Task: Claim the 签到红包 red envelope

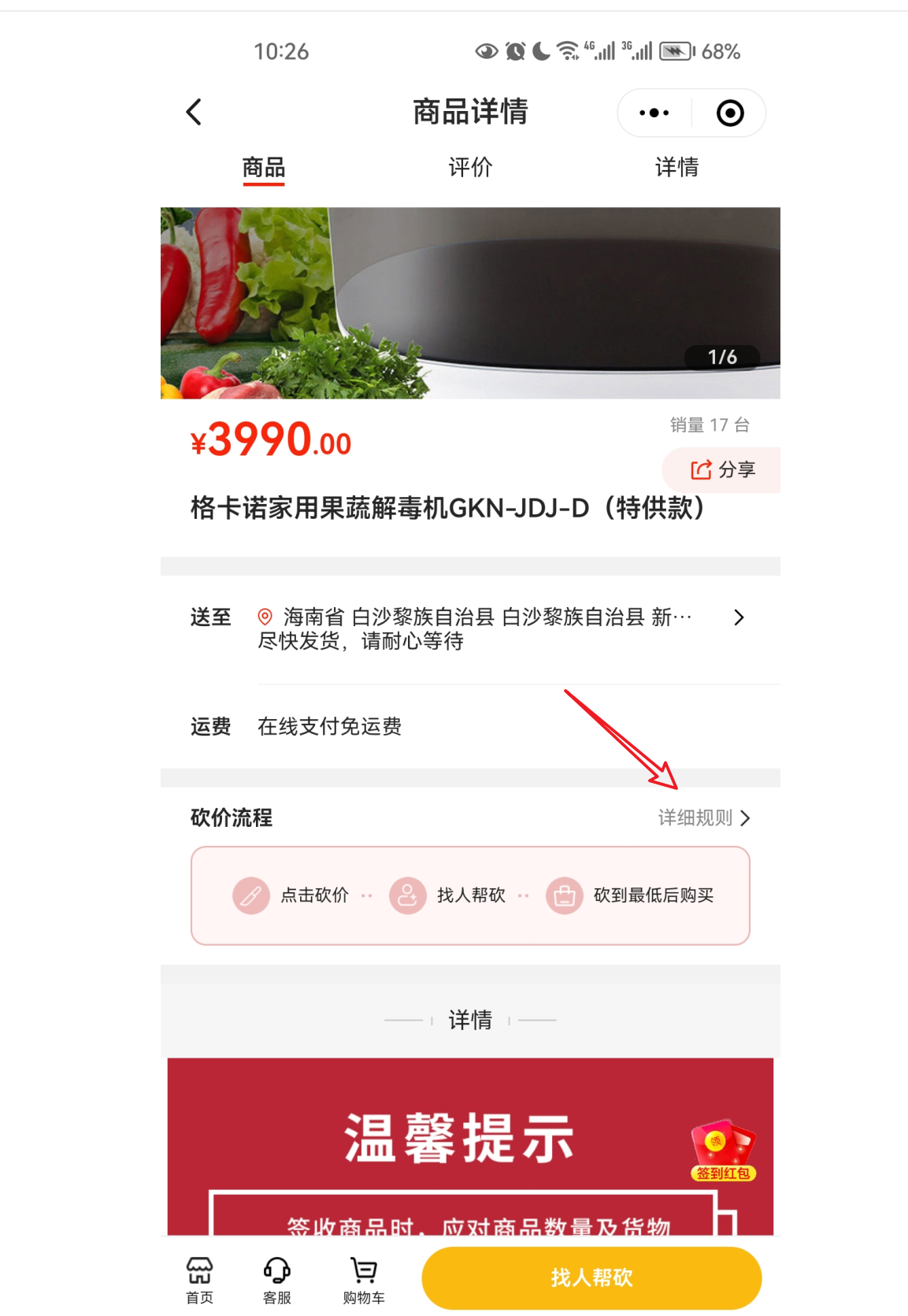Action: click(723, 1150)
